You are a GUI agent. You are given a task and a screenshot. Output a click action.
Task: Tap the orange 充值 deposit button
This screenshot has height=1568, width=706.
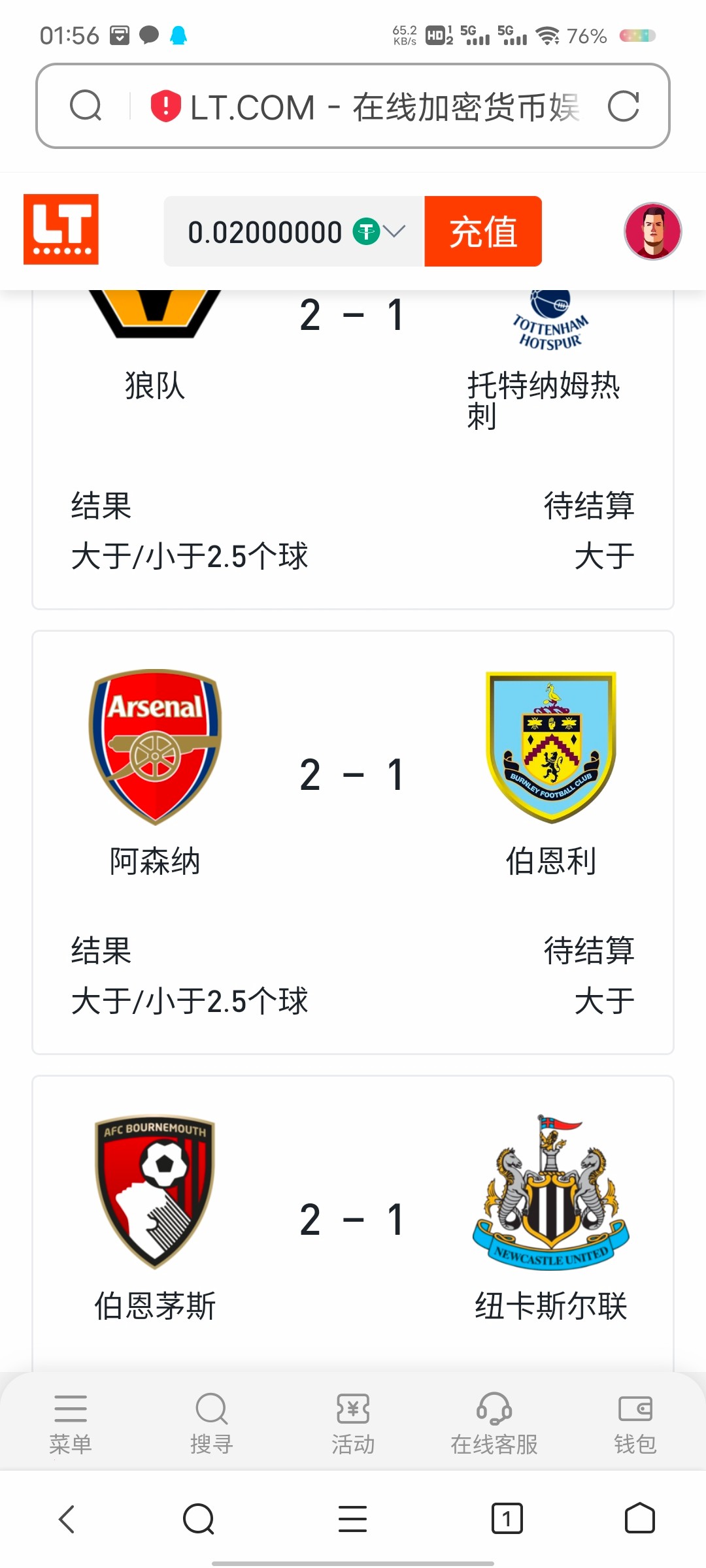483,231
